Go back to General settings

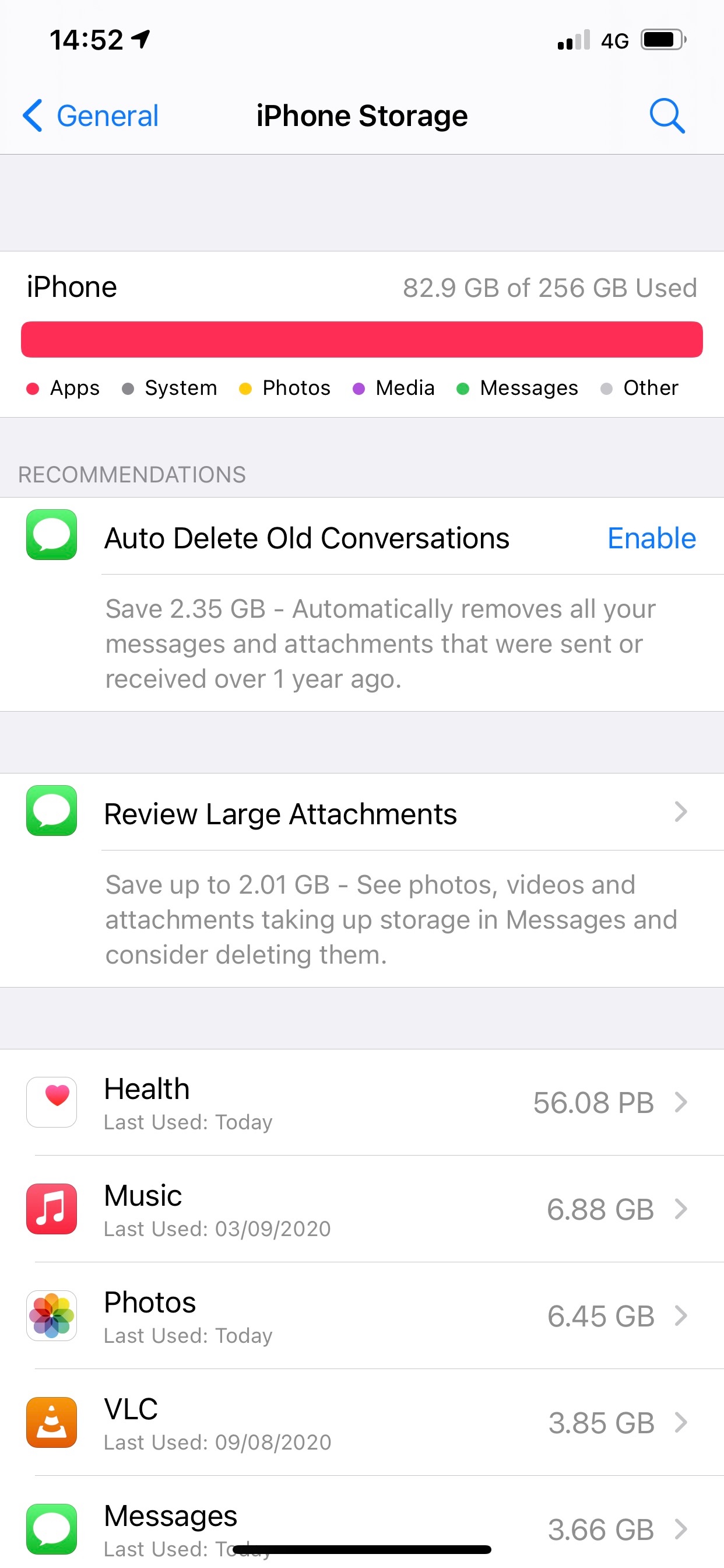(92, 116)
